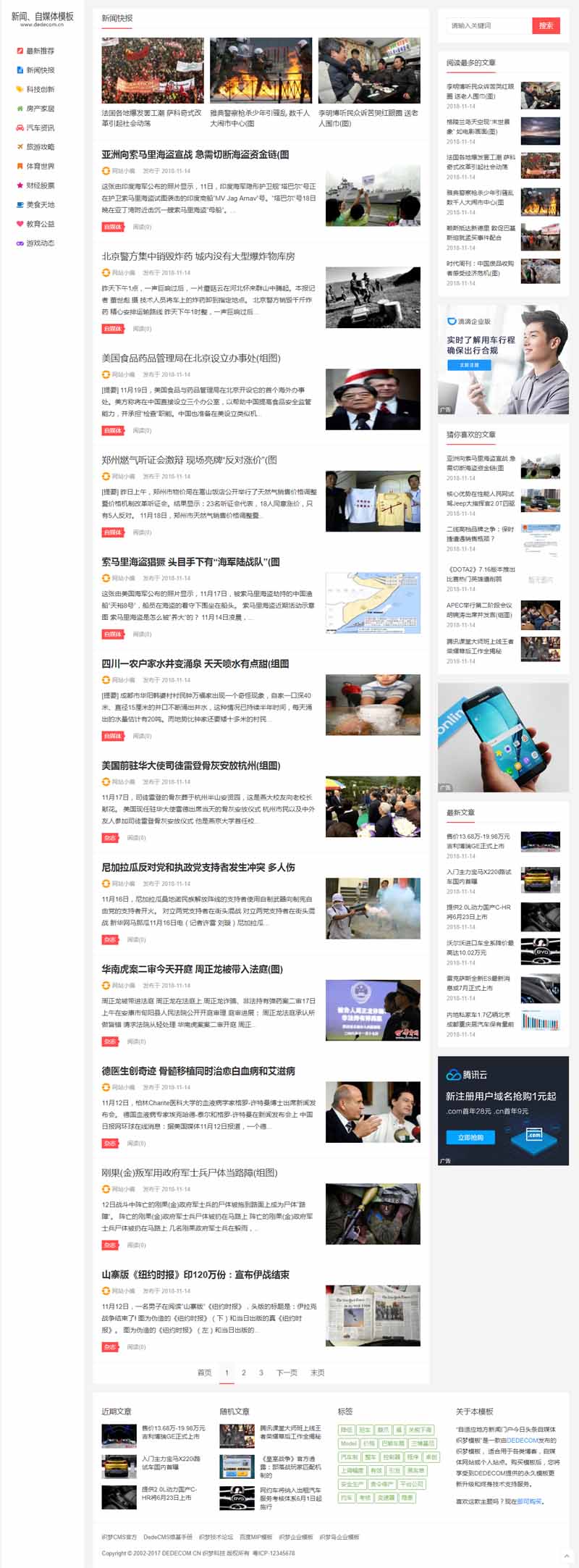Screen dimensions: 579x1568
Task: Open article 华南虎案二审今天开庭
Action: click(x=192, y=969)
